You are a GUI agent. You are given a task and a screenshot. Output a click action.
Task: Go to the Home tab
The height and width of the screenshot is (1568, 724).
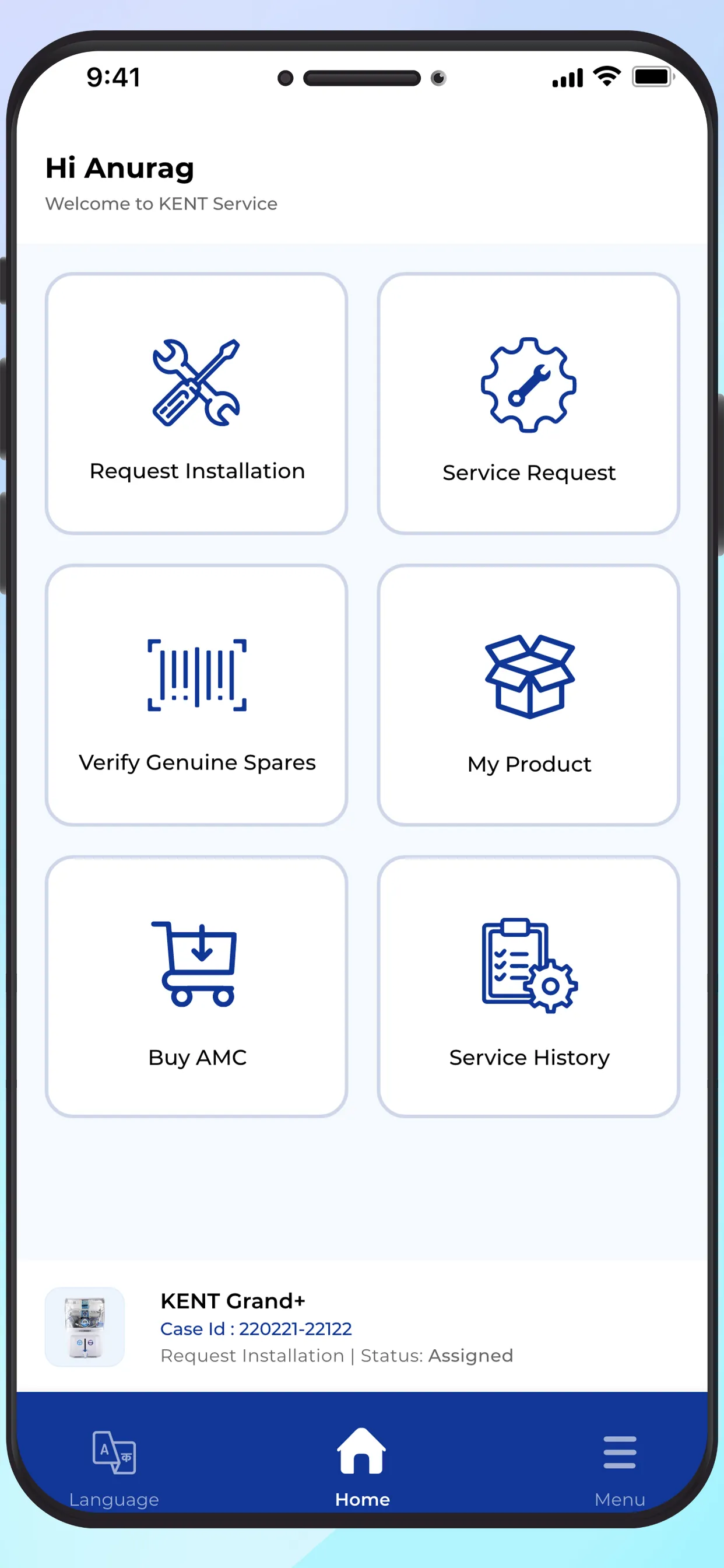362,1467
